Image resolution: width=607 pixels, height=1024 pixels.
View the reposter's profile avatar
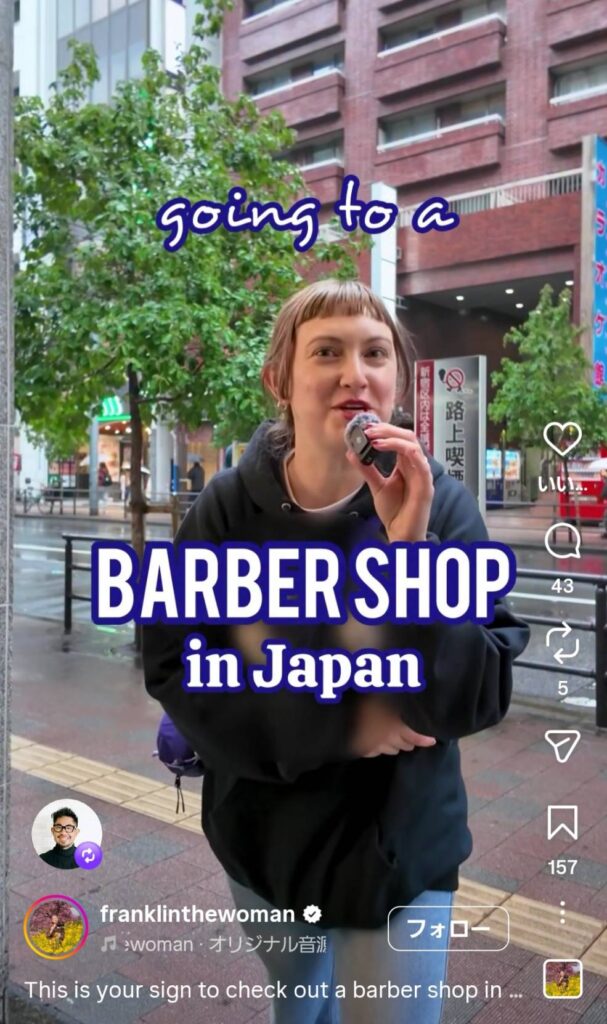coord(66,834)
